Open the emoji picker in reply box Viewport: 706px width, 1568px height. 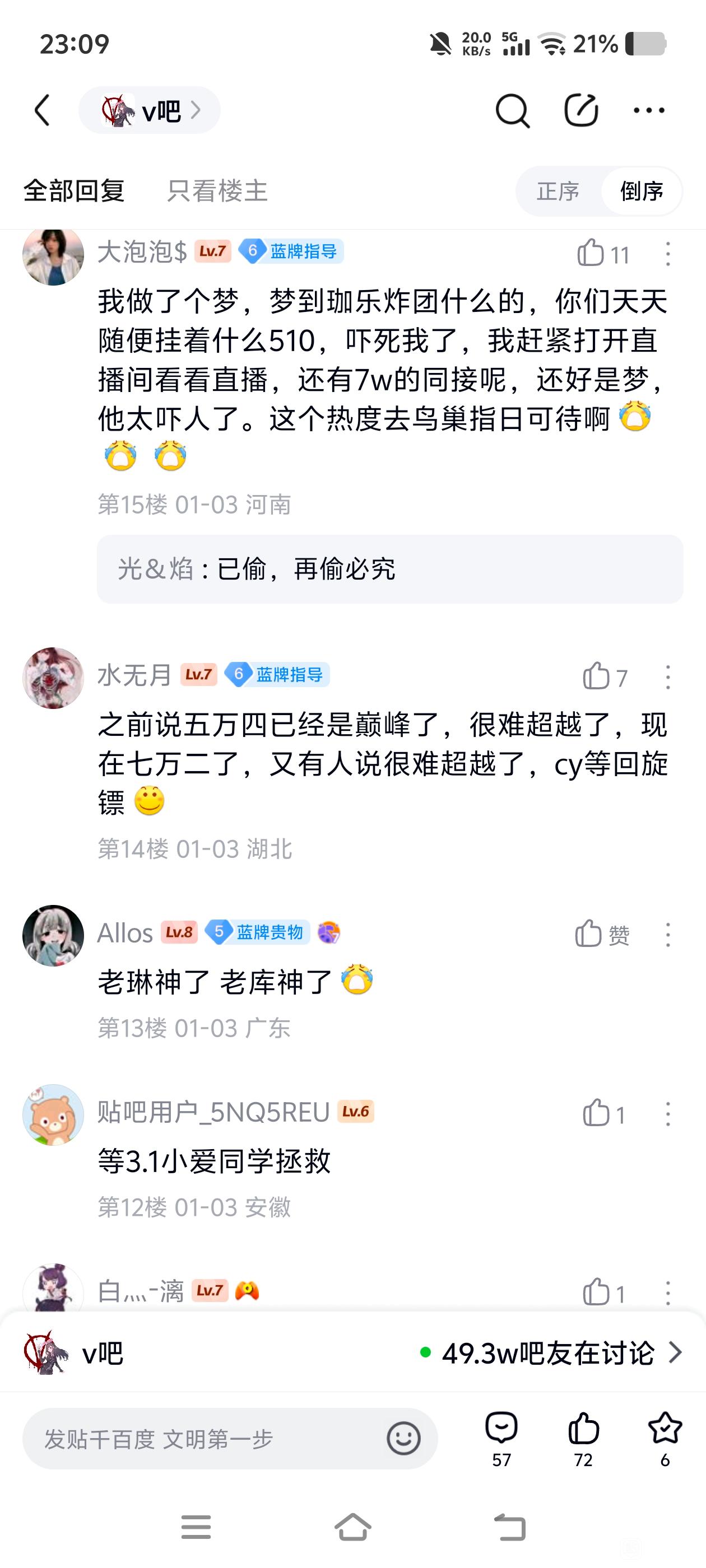coord(403,1439)
